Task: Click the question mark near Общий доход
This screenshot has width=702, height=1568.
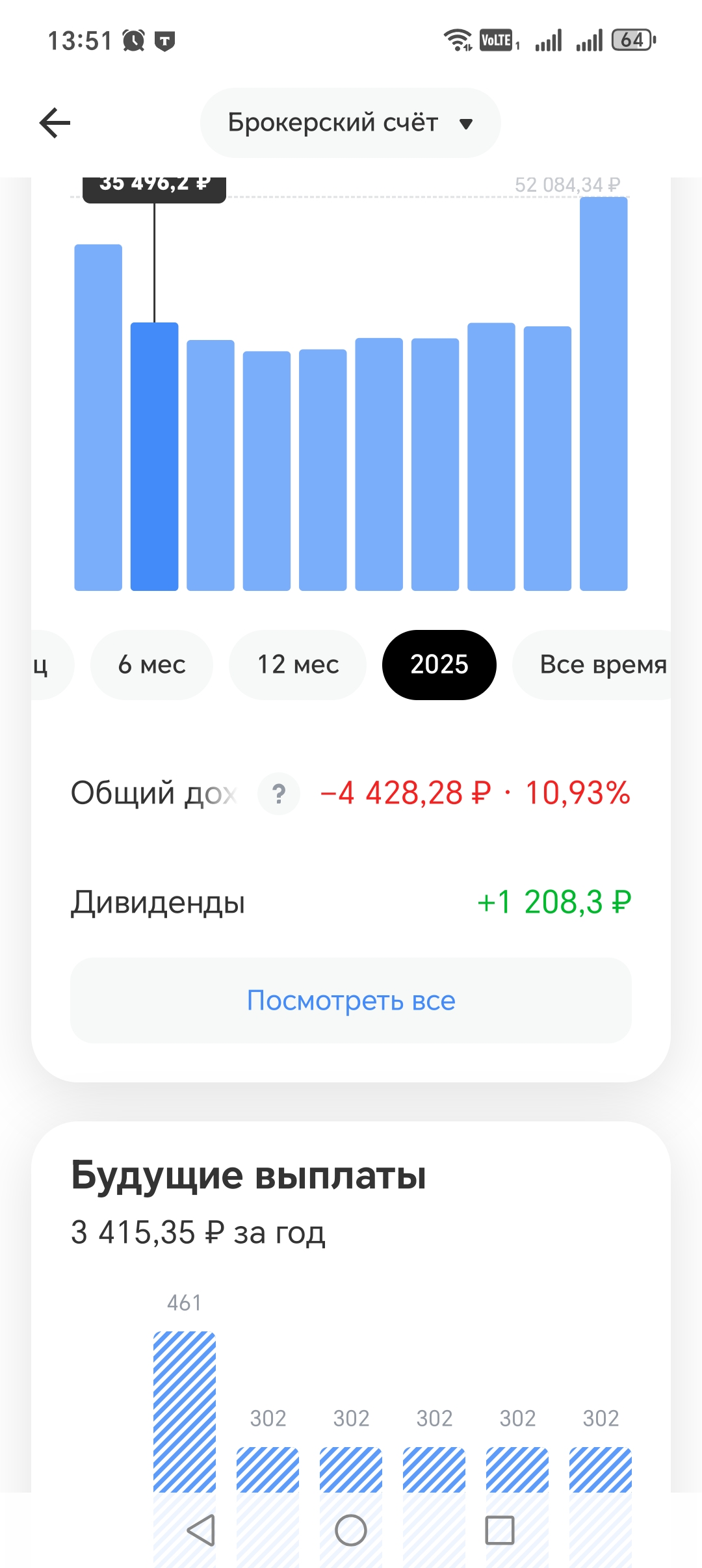Action: click(278, 793)
